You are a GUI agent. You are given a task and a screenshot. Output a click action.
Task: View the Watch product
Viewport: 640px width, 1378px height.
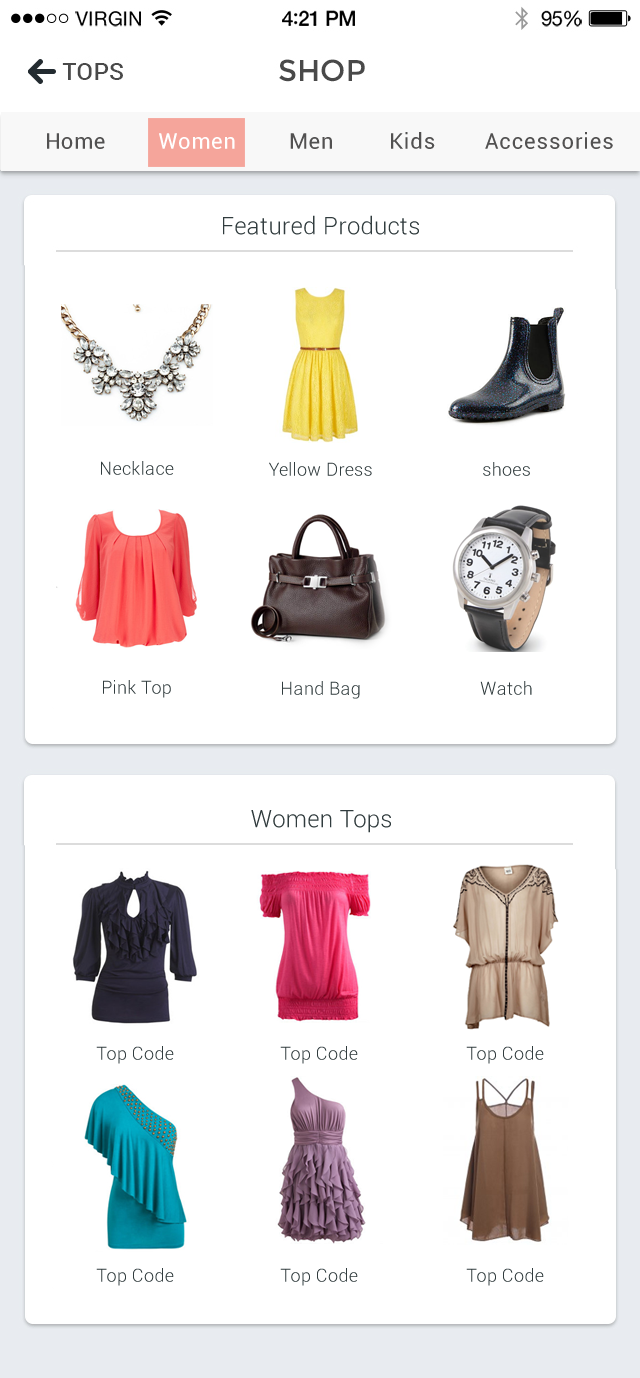pyautogui.click(x=506, y=580)
